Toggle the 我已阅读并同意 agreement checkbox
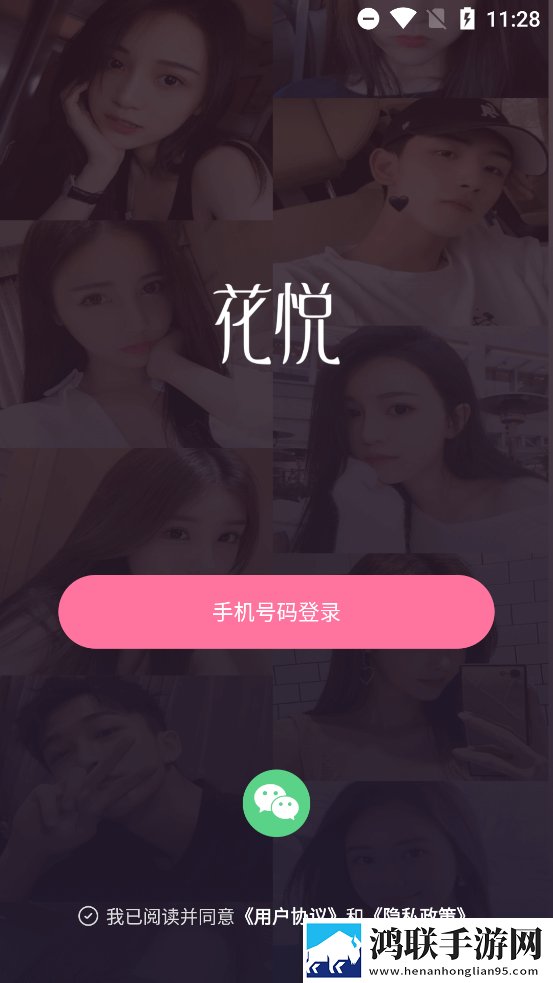The width and height of the screenshot is (553, 983). pos(88,916)
